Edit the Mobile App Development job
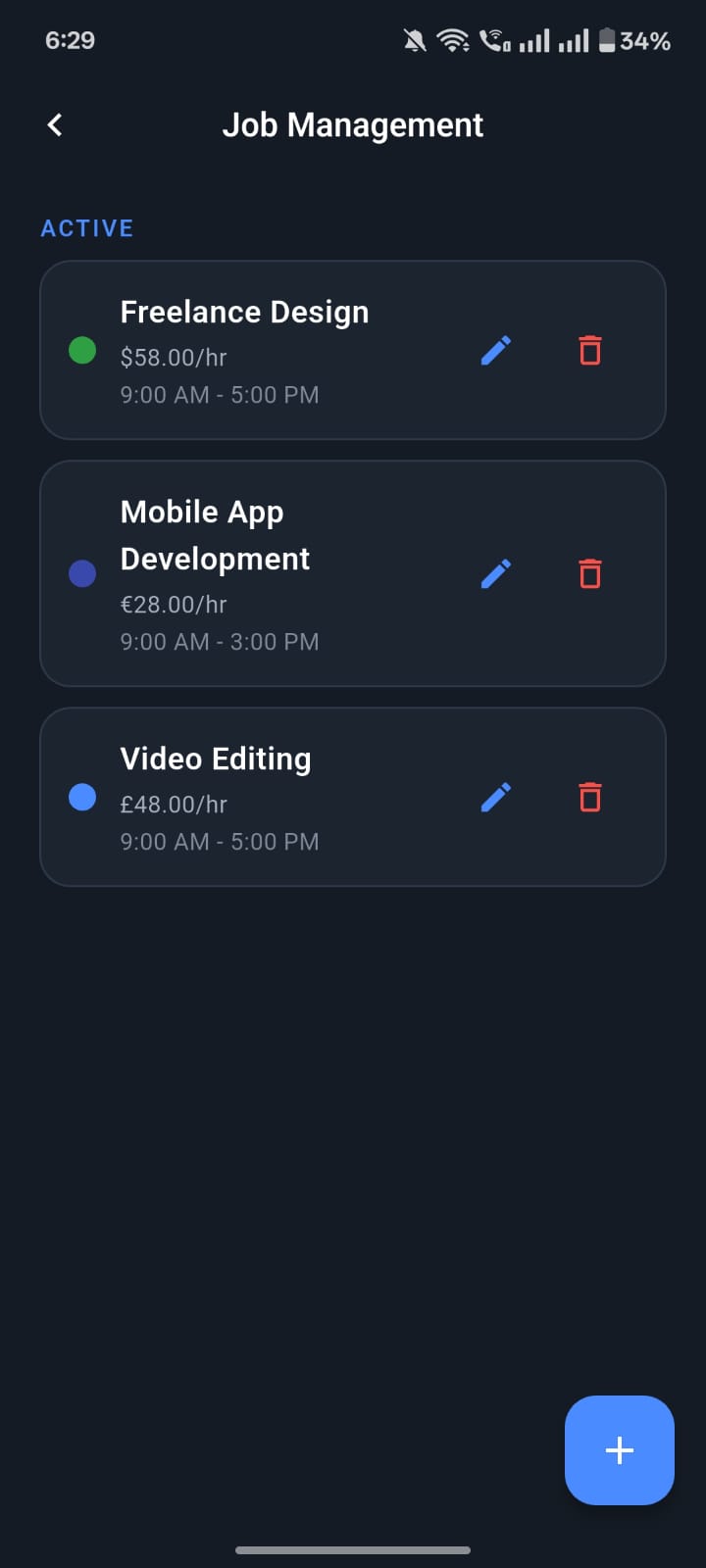 [x=496, y=573]
